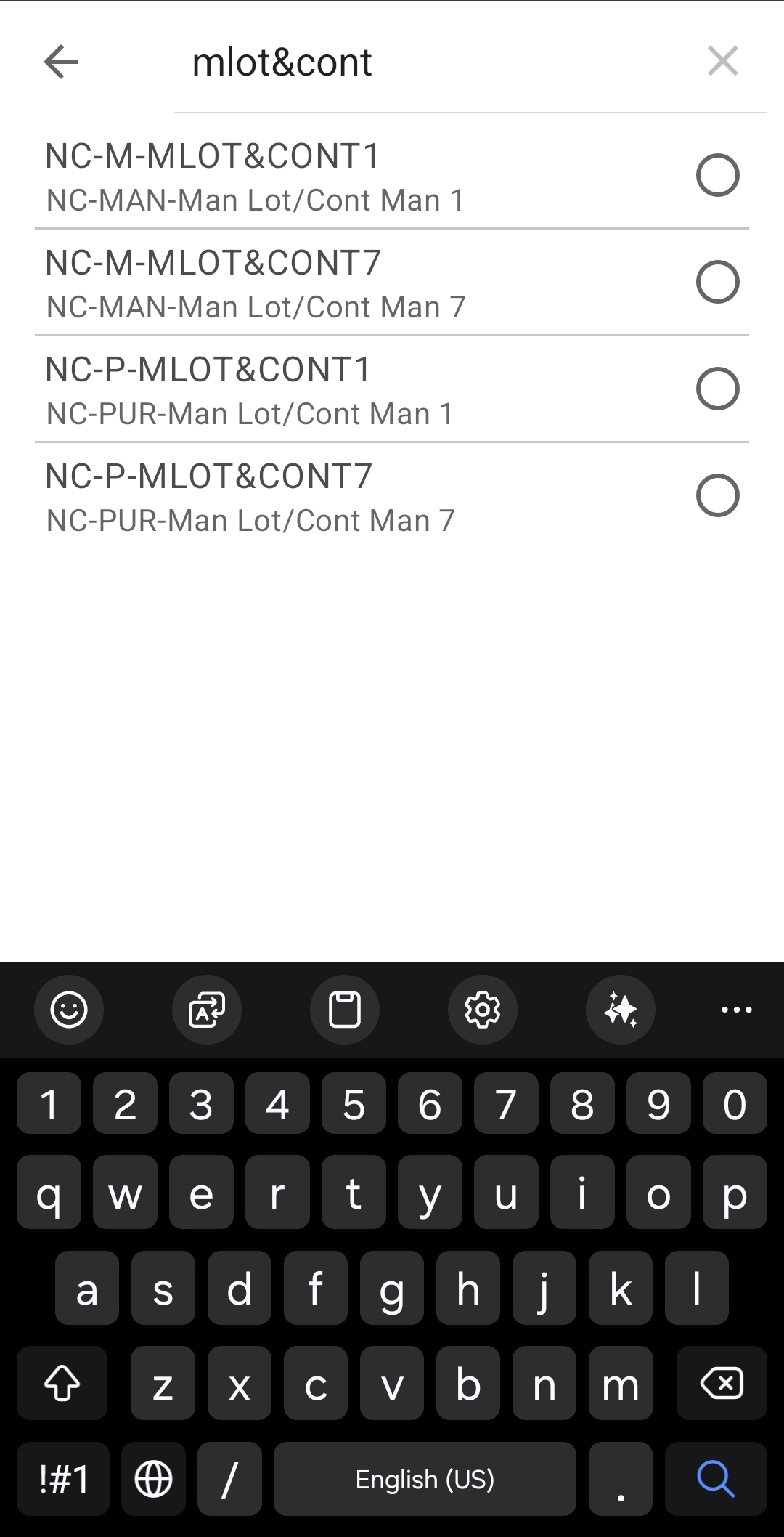The height and width of the screenshot is (1537, 784).
Task: Select the NC-P-MLOT&CONT7 list entry
Action: (x=290, y=495)
